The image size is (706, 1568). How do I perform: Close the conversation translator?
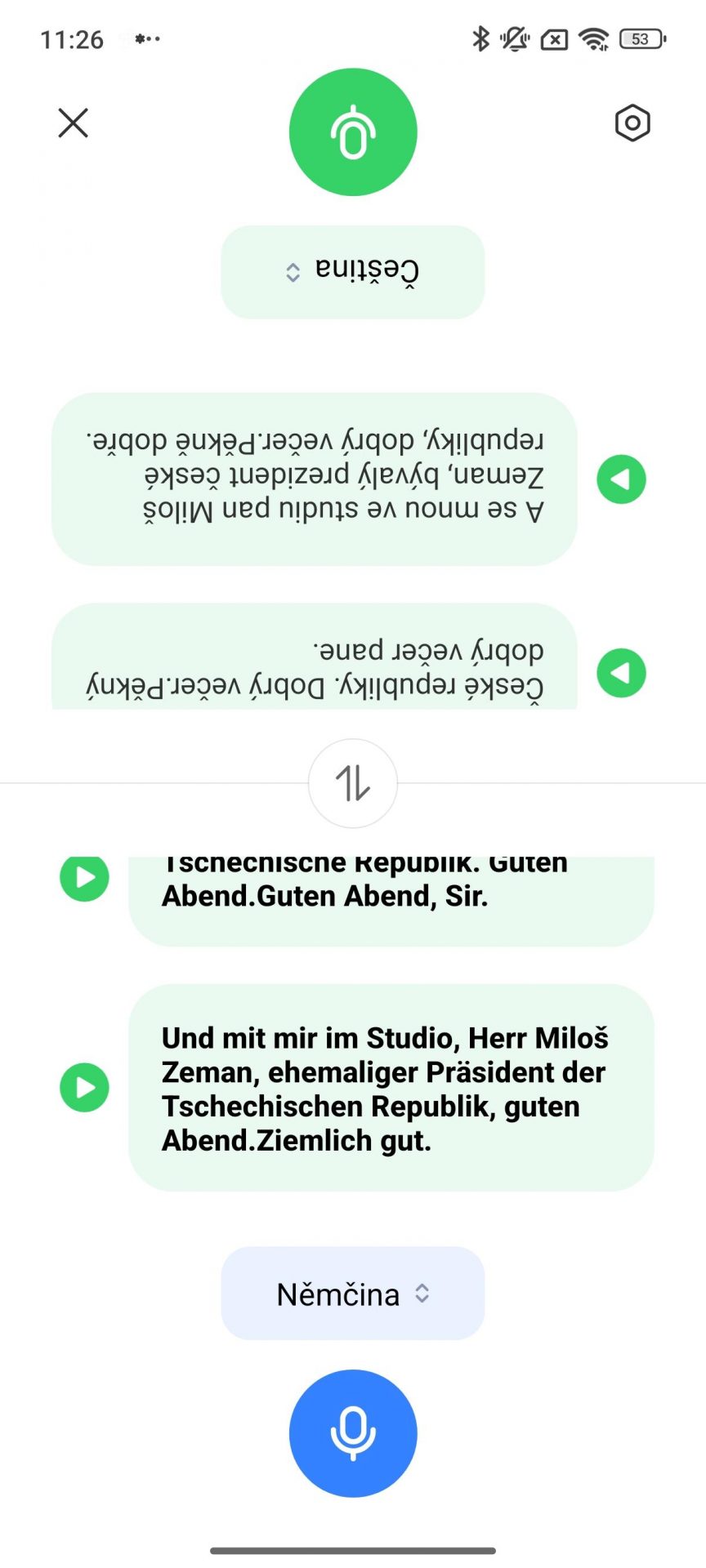73,123
